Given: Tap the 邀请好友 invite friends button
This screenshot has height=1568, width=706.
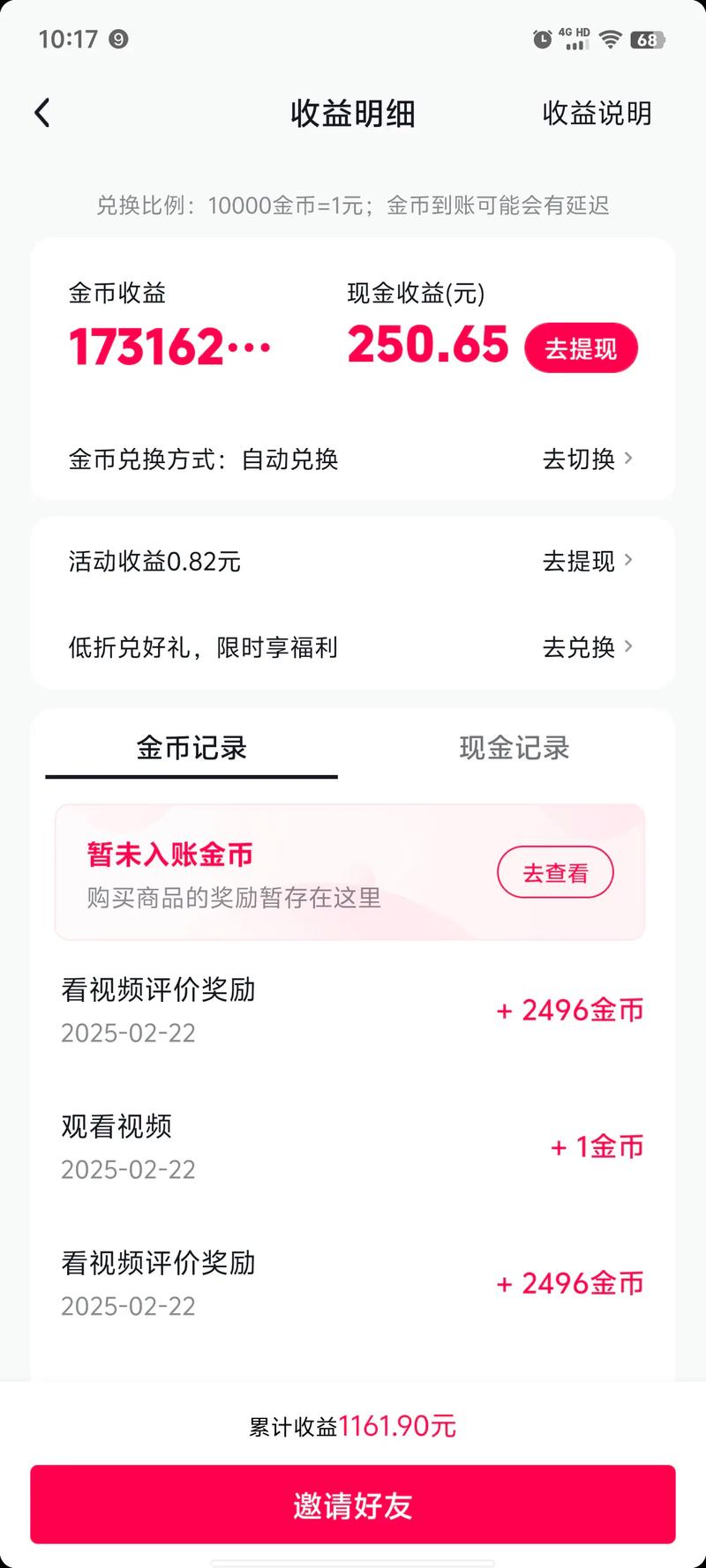Looking at the screenshot, I should point(353,1505).
